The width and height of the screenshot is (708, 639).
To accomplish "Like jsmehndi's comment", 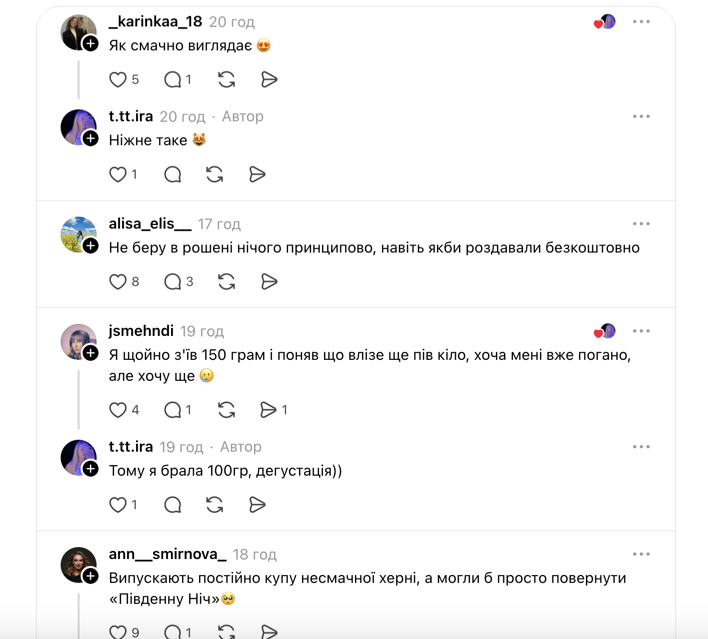I will pos(118,409).
